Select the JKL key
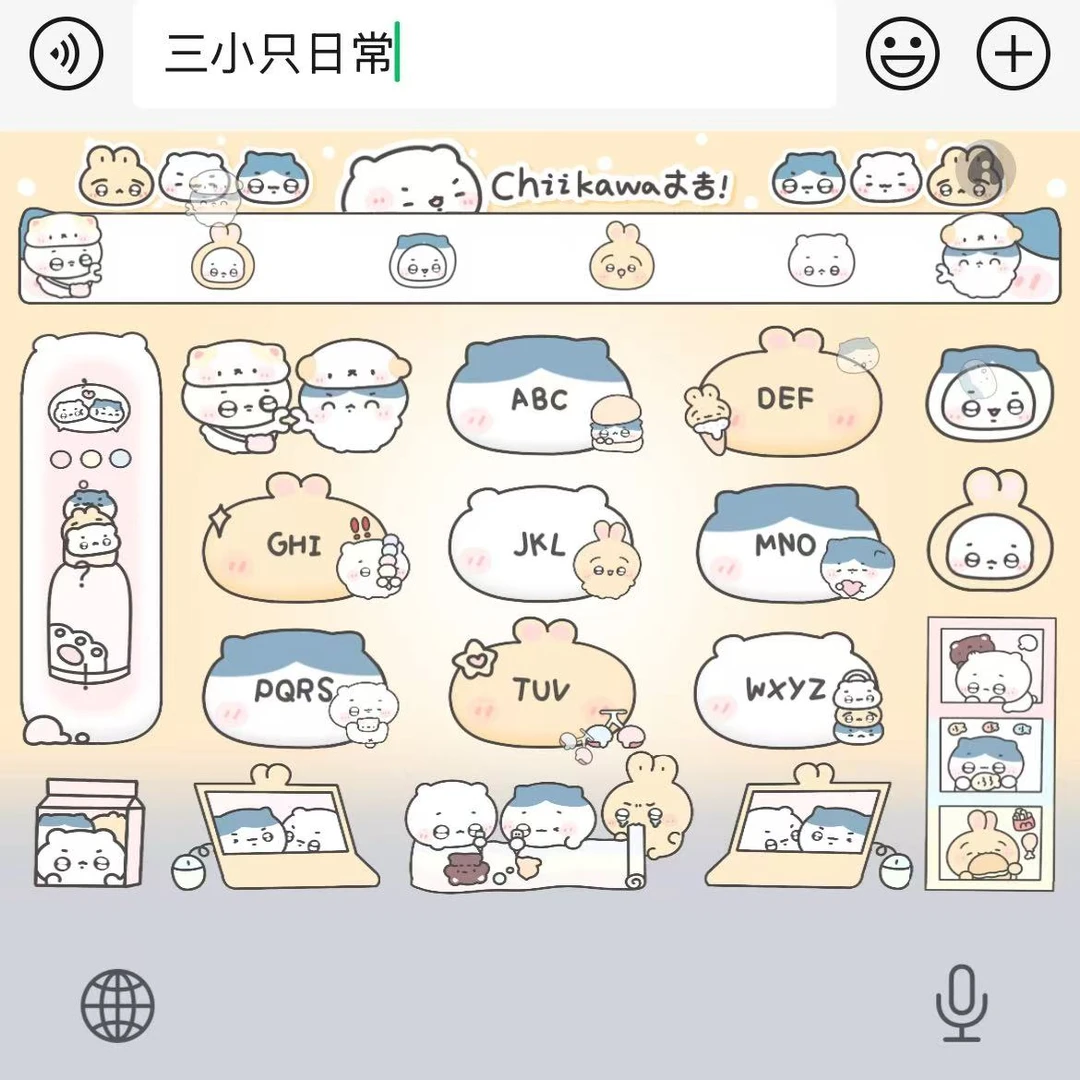Image resolution: width=1080 pixels, height=1080 pixels. click(x=540, y=545)
